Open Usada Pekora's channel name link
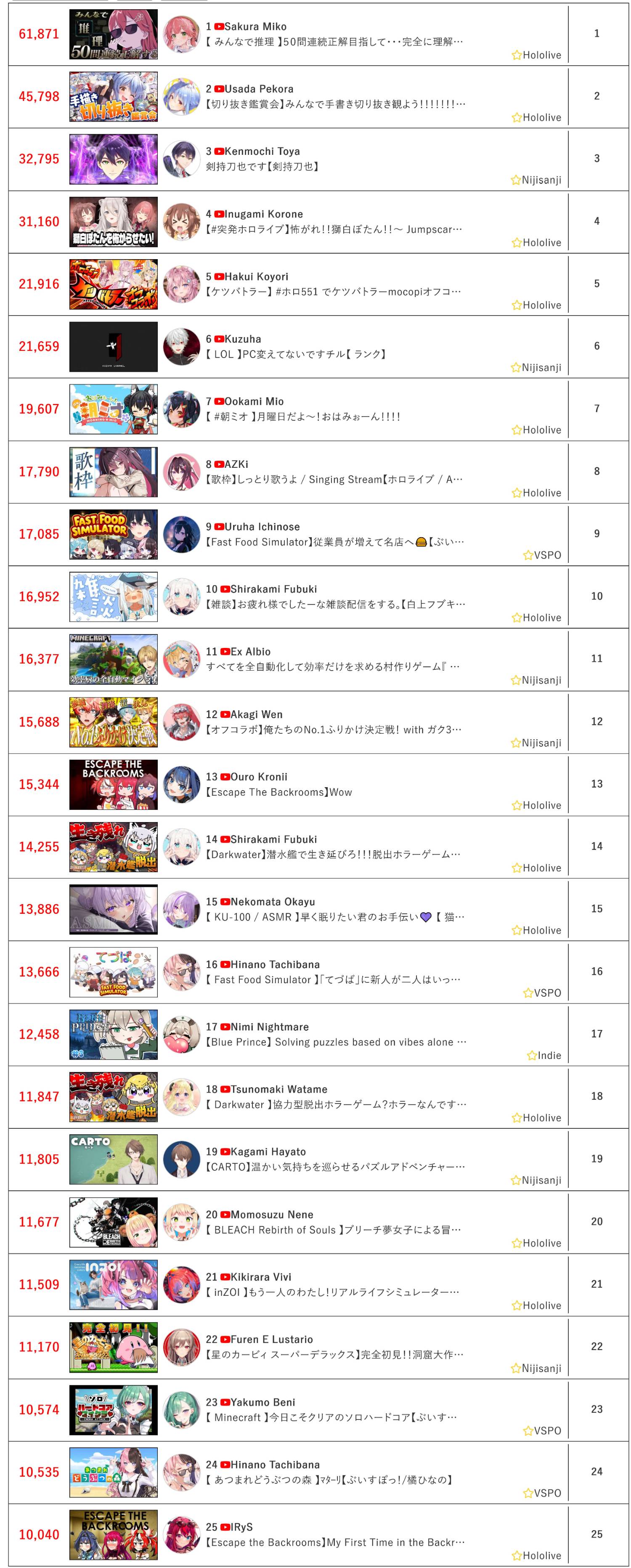The width and height of the screenshot is (631, 1568). click(259, 89)
